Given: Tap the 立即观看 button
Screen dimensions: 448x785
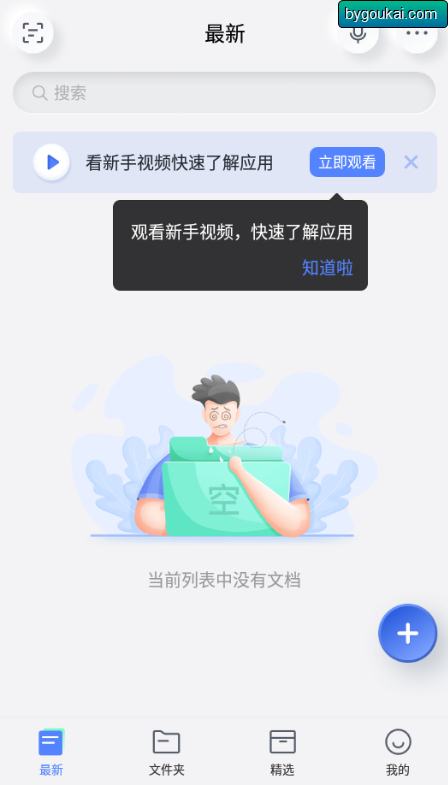Looking at the screenshot, I should [x=347, y=162].
